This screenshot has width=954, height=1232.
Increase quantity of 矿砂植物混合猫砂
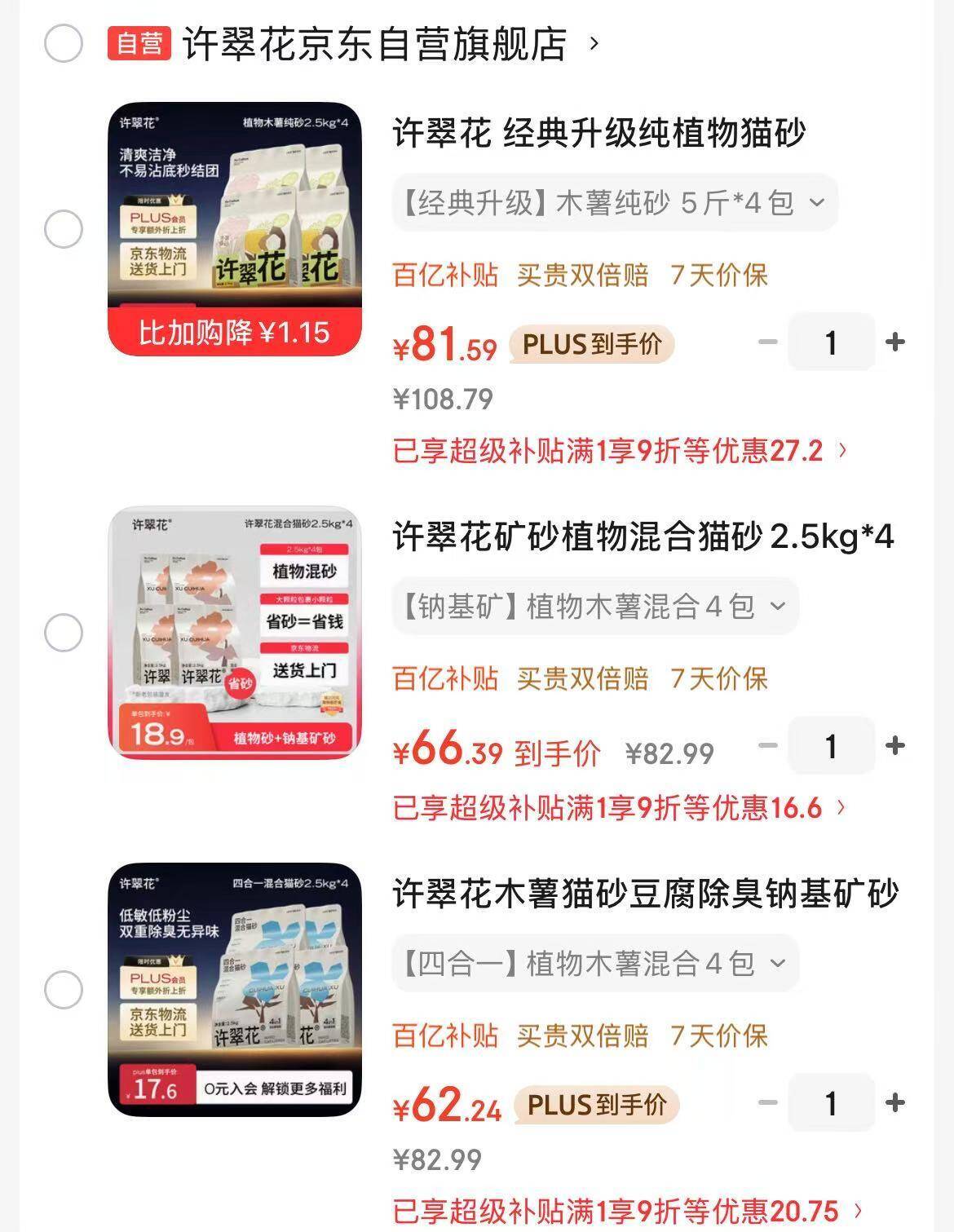pyautogui.click(x=895, y=745)
